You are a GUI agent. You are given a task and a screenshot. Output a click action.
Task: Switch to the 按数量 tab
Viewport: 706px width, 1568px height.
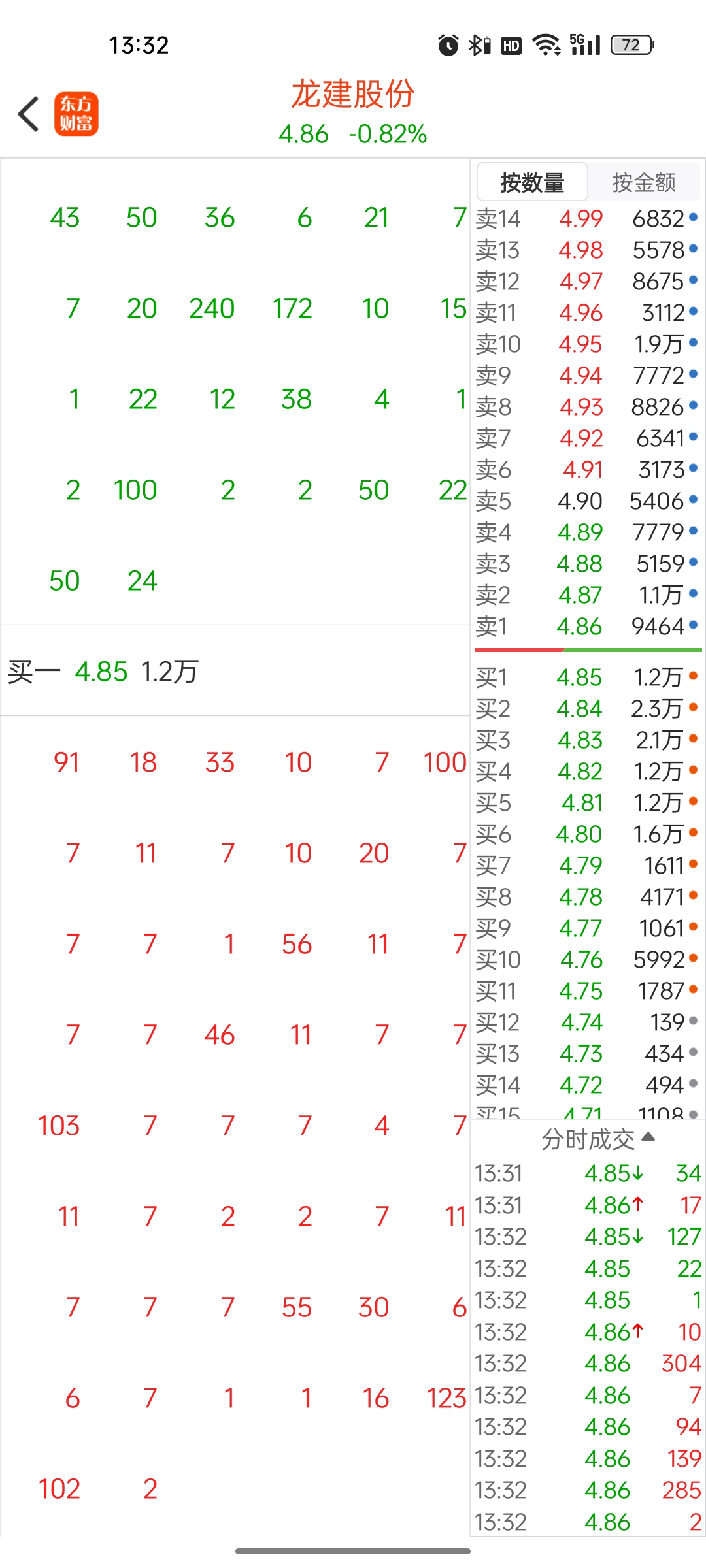(532, 182)
